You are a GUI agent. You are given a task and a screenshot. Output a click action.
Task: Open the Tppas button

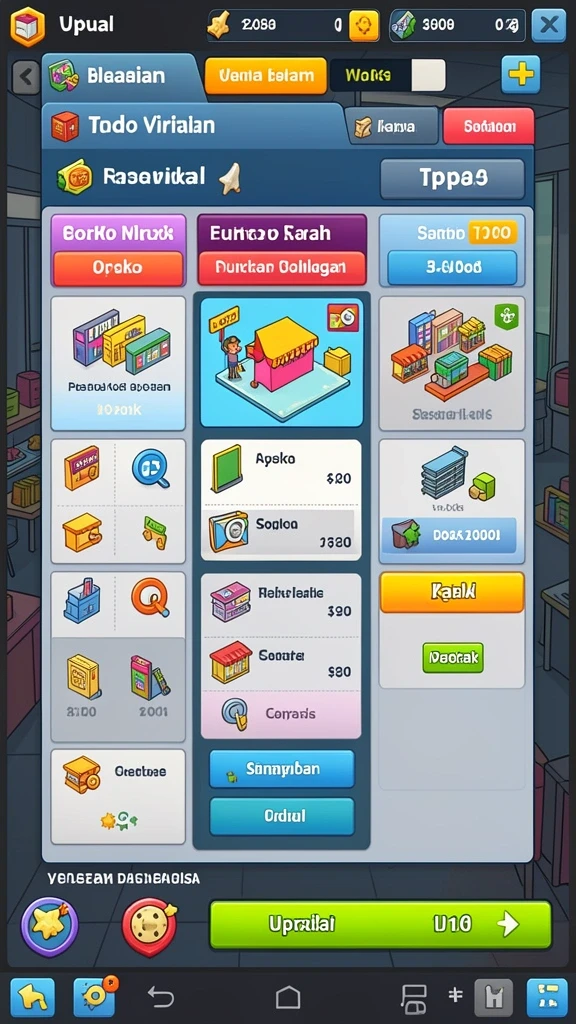[x=453, y=178]
